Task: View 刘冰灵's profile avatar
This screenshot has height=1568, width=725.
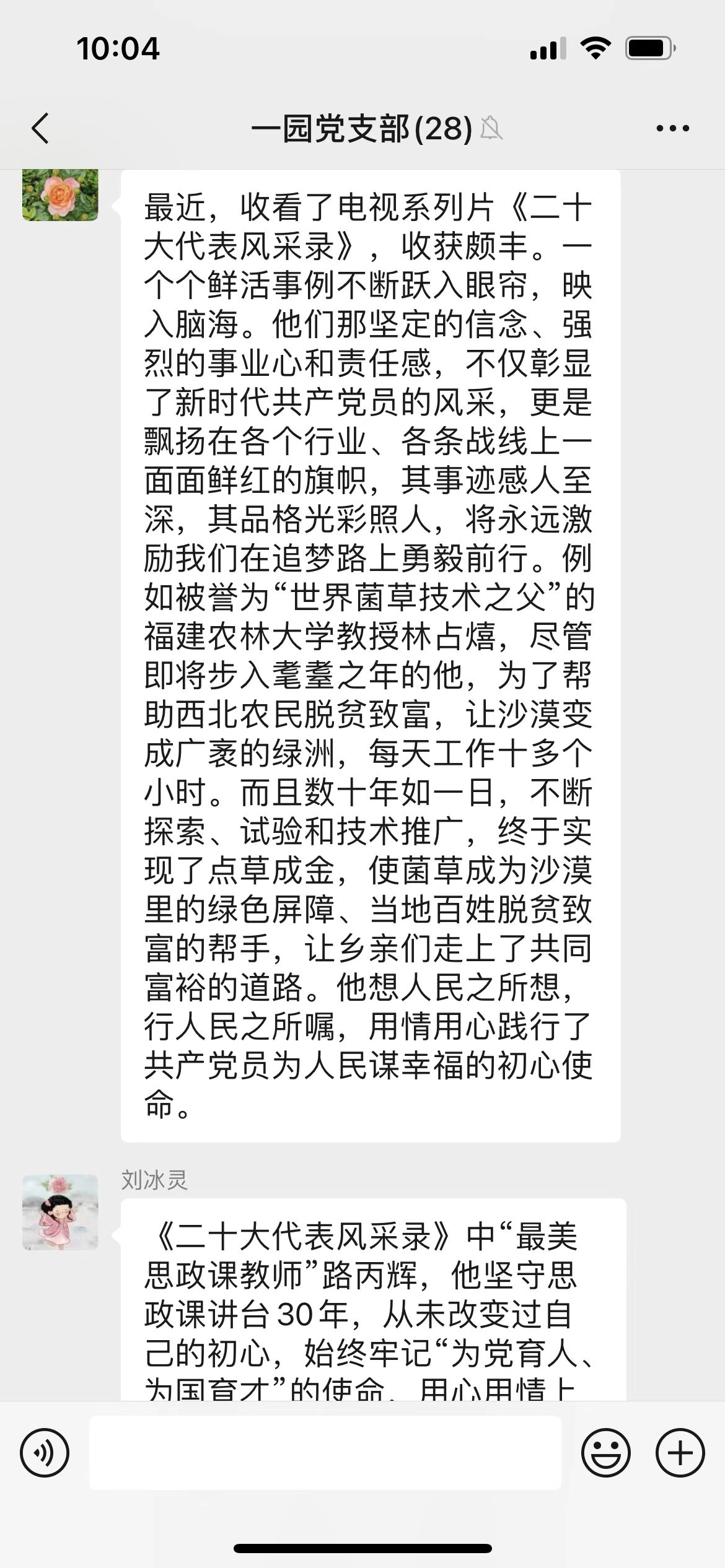Action: point(60,1212)
